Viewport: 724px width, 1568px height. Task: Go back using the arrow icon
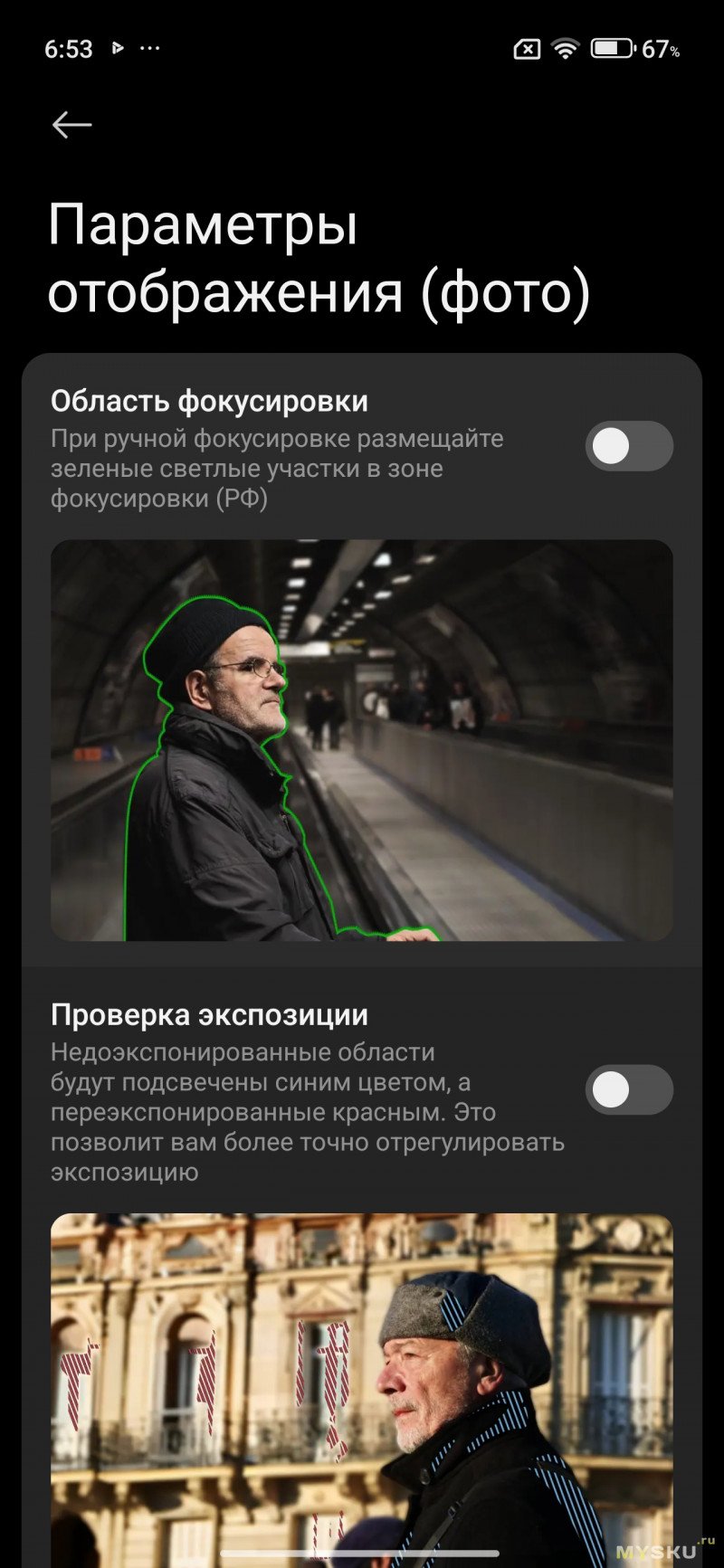coord(72,125)
